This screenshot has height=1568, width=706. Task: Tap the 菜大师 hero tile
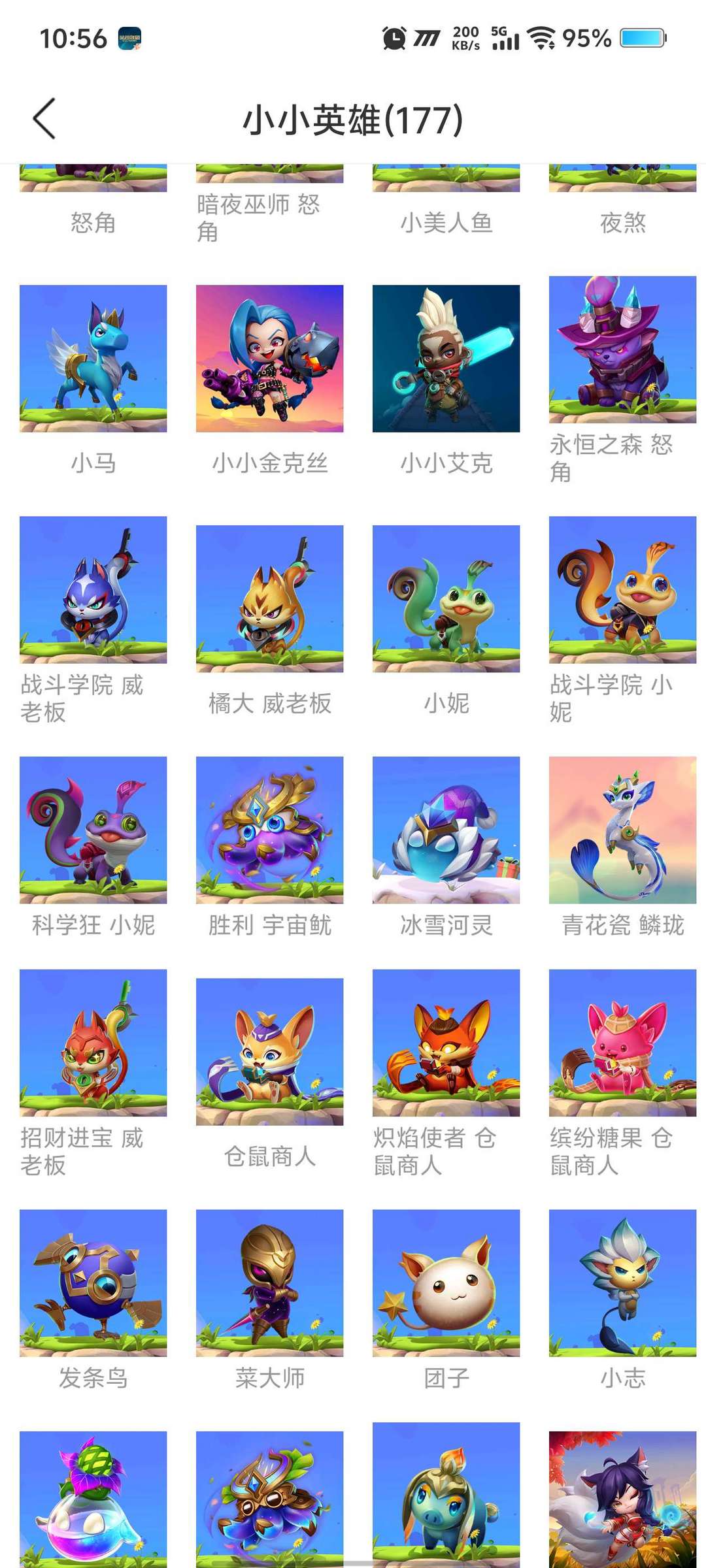(269, 1283)
